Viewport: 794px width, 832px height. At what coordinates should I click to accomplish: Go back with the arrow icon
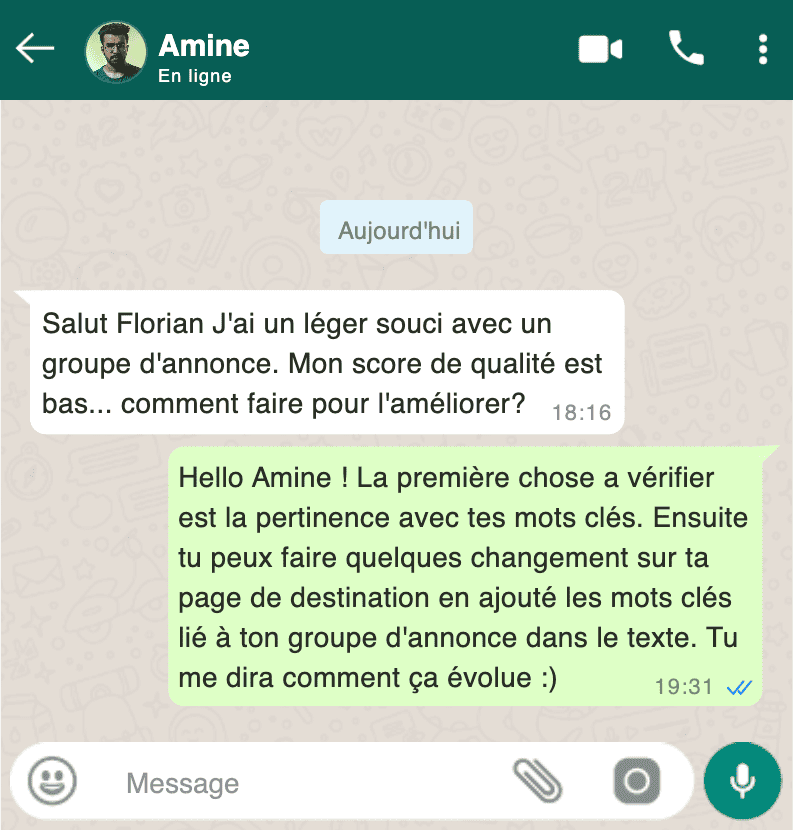point(35,48)
